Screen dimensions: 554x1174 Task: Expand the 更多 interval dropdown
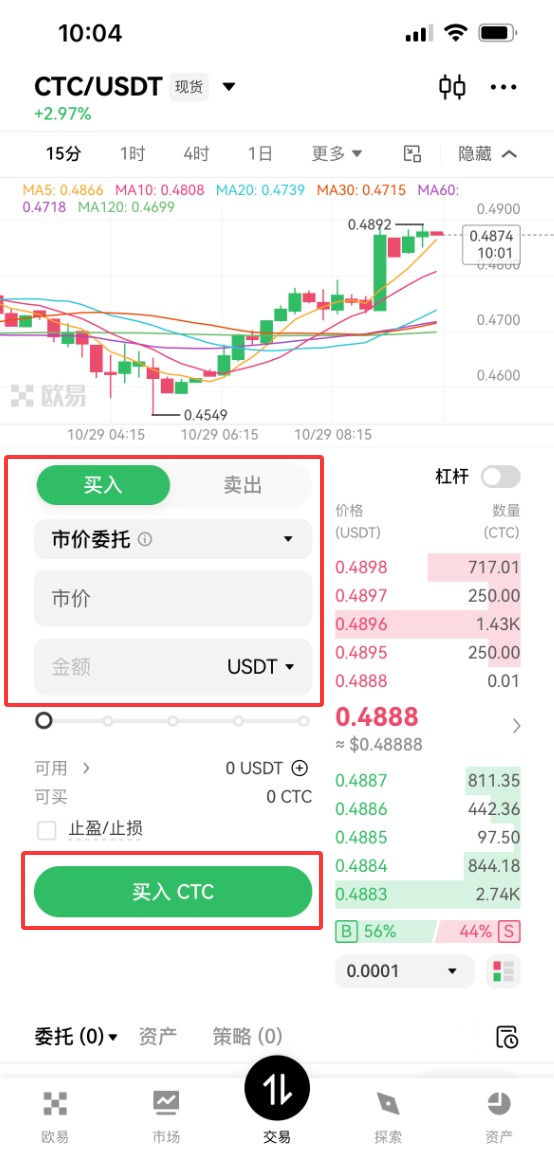(337, 154)
